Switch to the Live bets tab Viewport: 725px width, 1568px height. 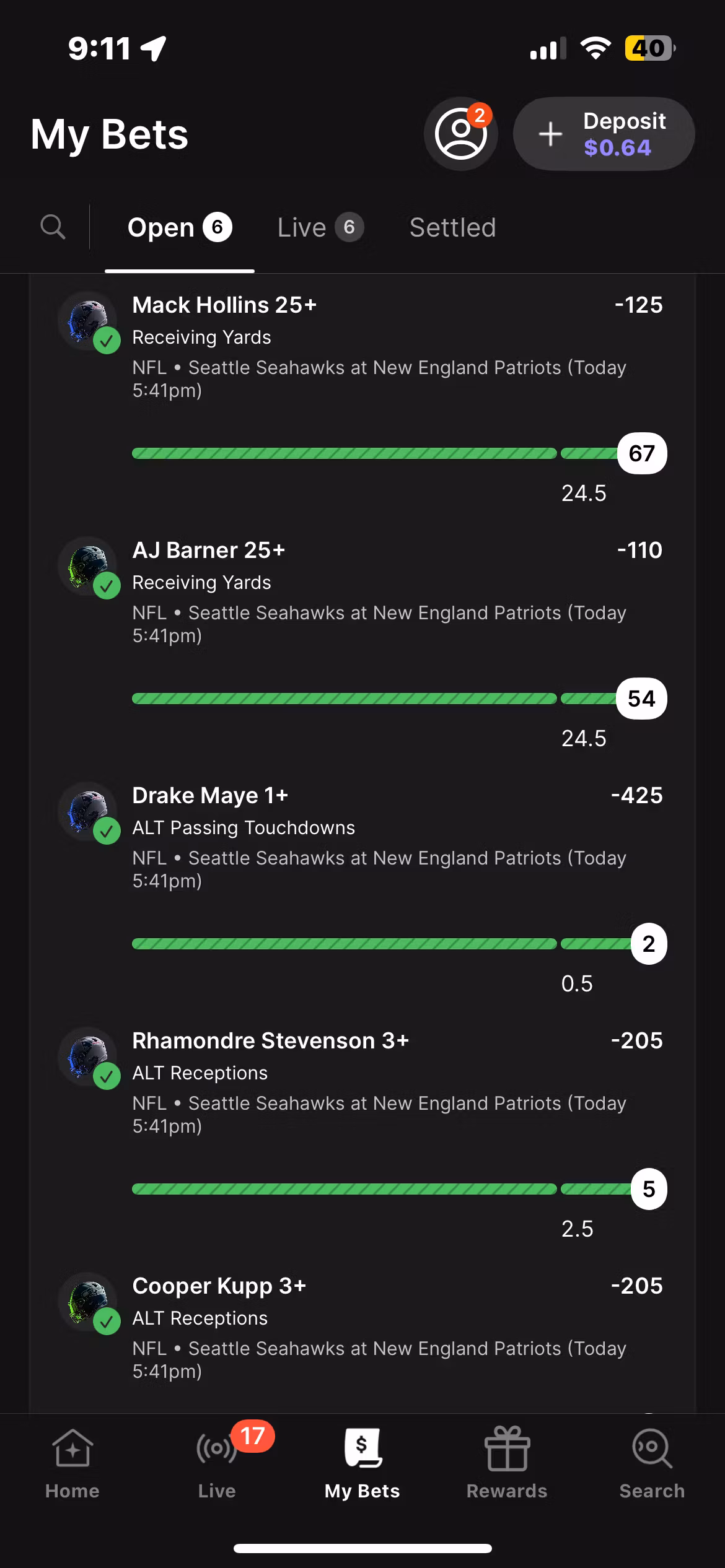319,228
